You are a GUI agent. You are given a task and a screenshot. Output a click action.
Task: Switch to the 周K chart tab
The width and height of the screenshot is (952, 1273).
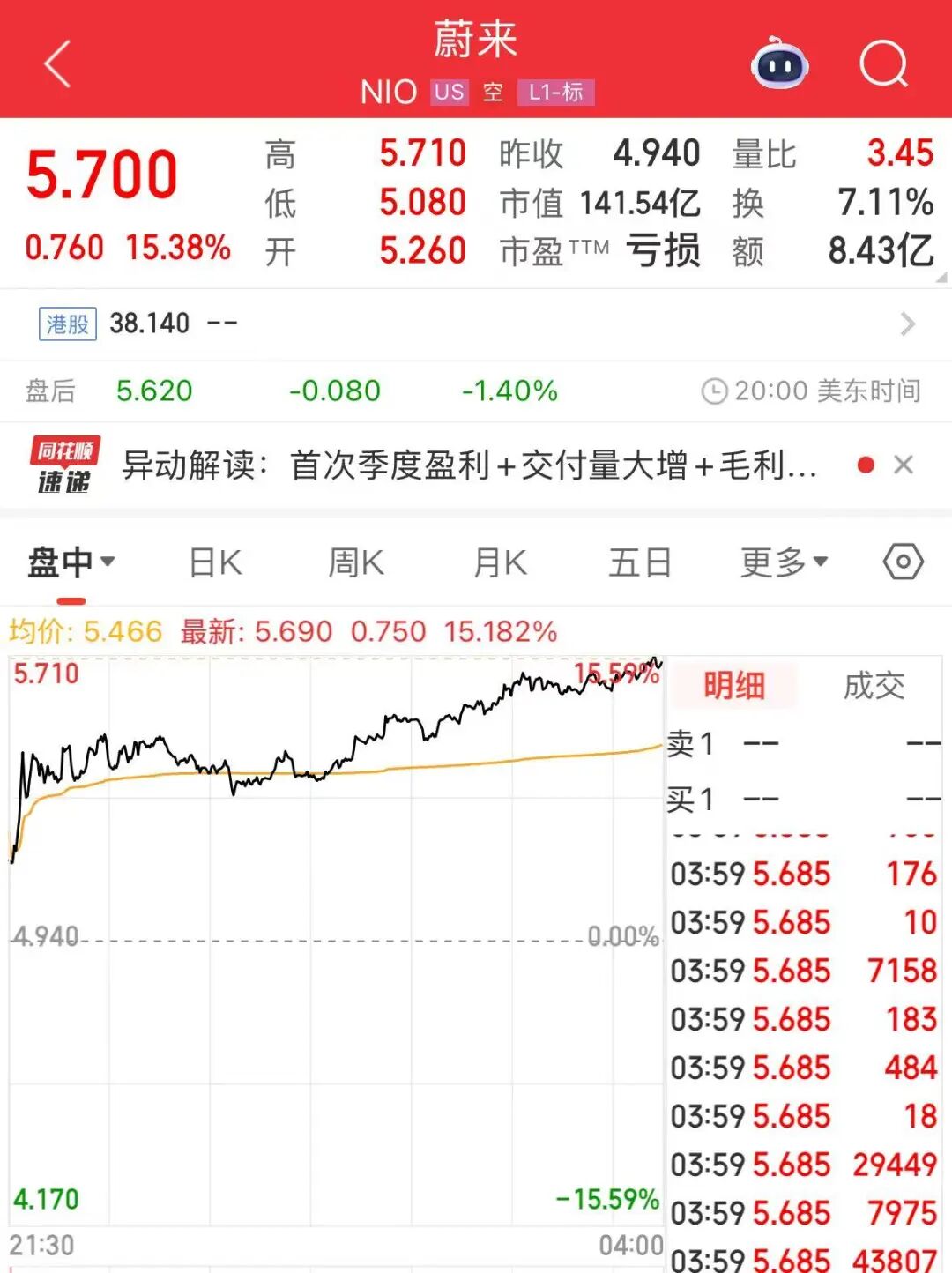point(356,562)
